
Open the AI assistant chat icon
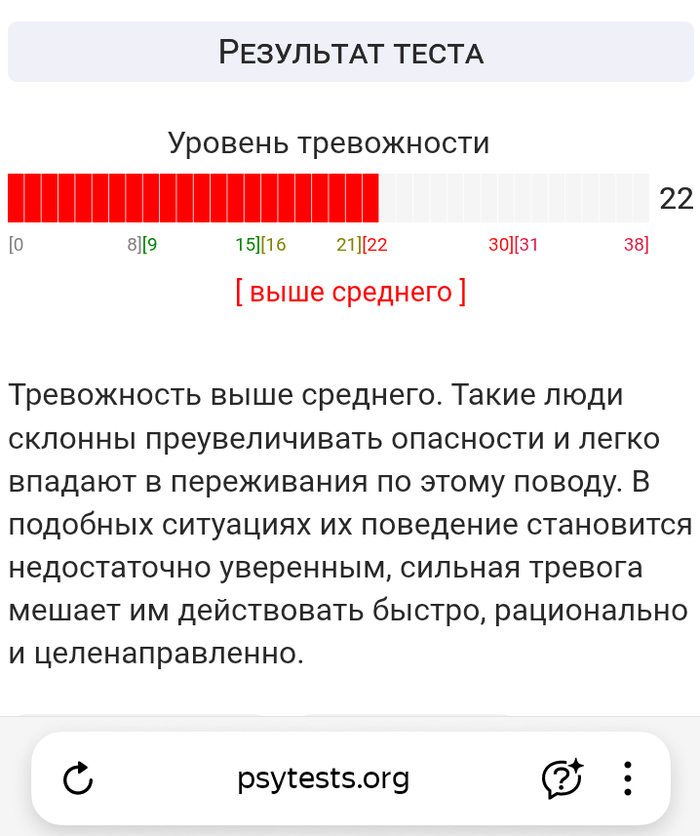coord(561,778)
